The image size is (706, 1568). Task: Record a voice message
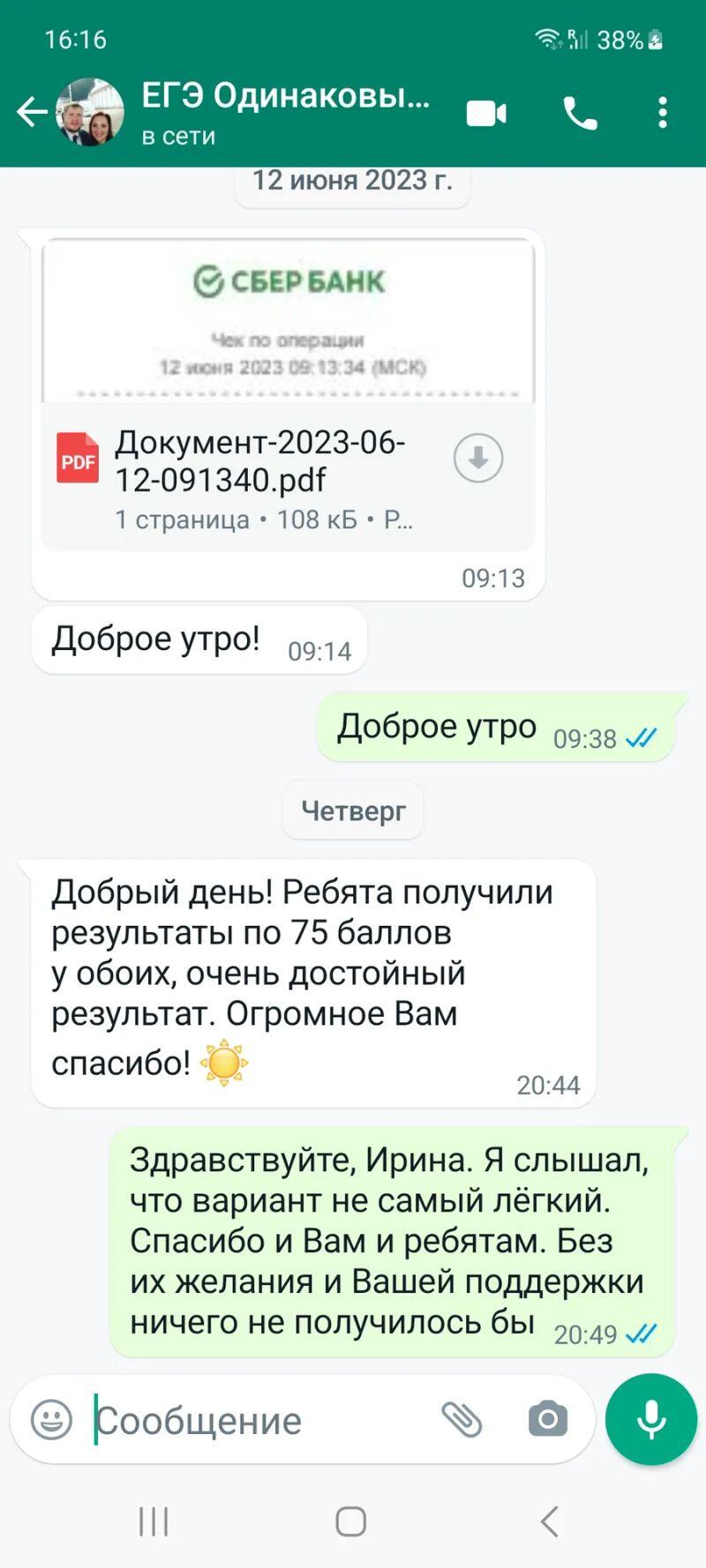(x=651, y=1419)
